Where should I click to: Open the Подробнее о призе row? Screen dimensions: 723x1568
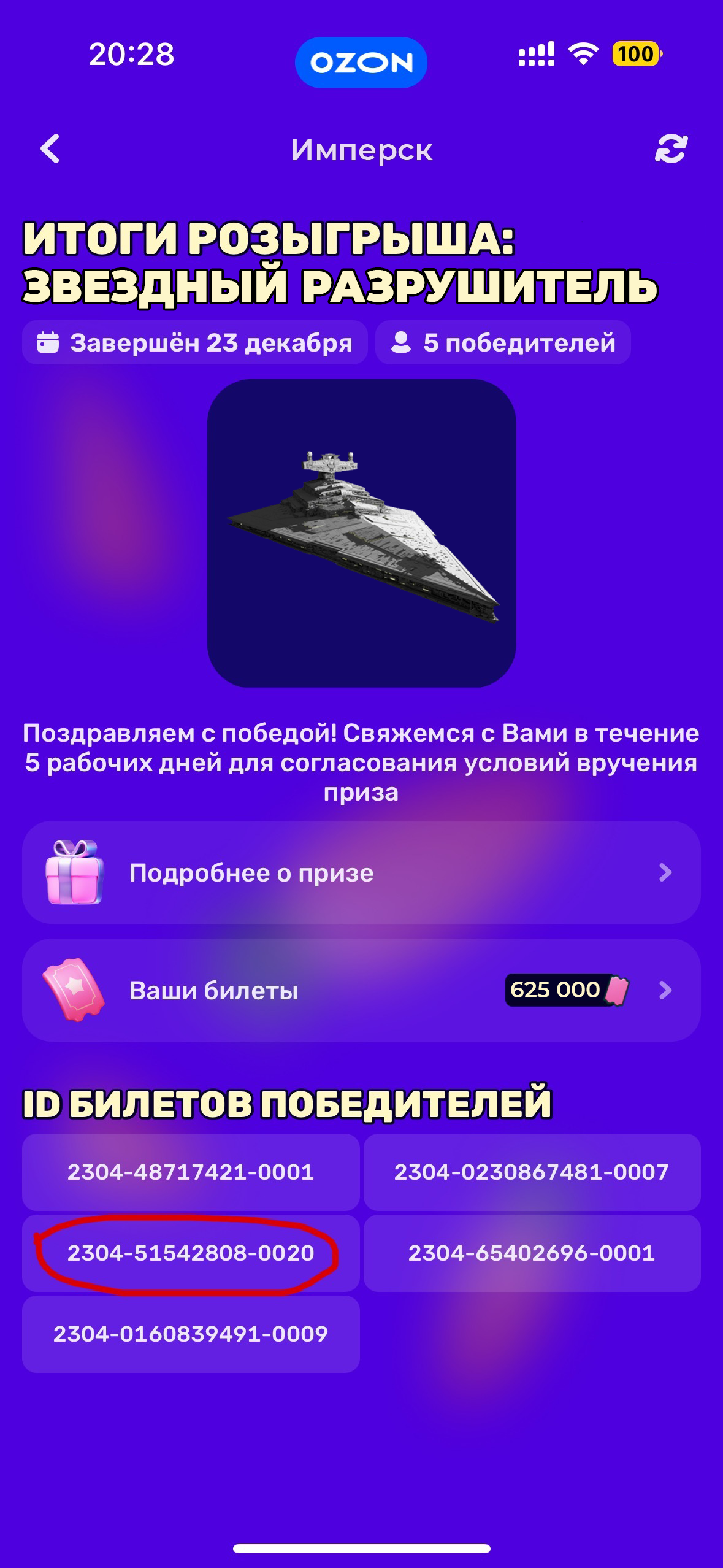(361, 872)
